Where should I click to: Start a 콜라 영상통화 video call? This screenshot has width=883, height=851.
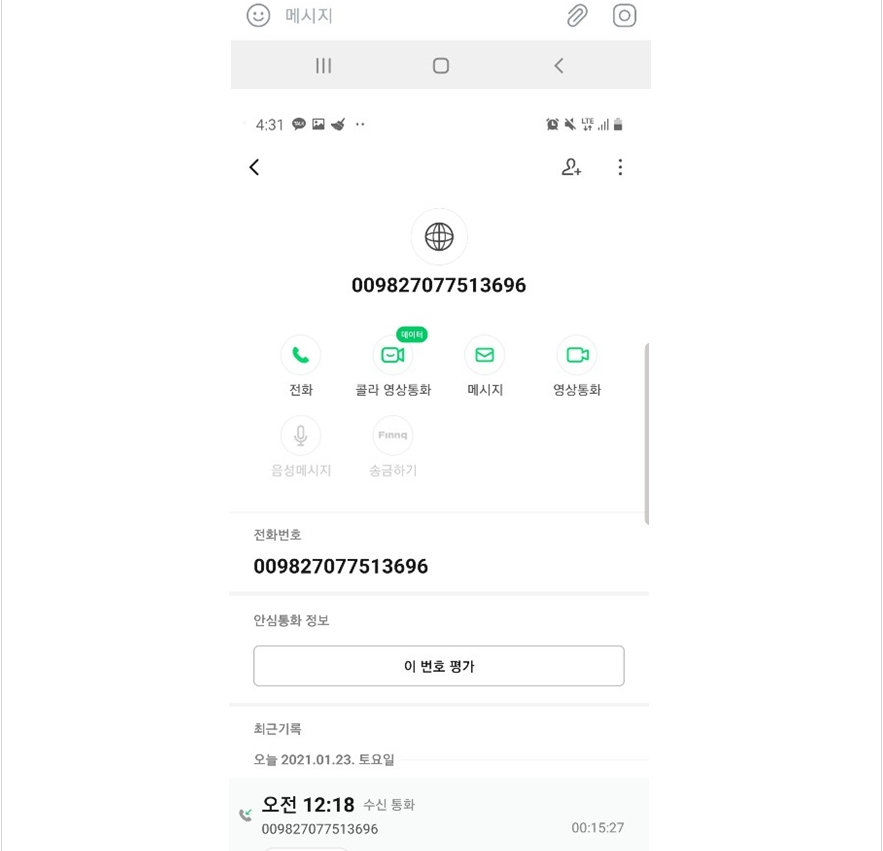[393, 355]
